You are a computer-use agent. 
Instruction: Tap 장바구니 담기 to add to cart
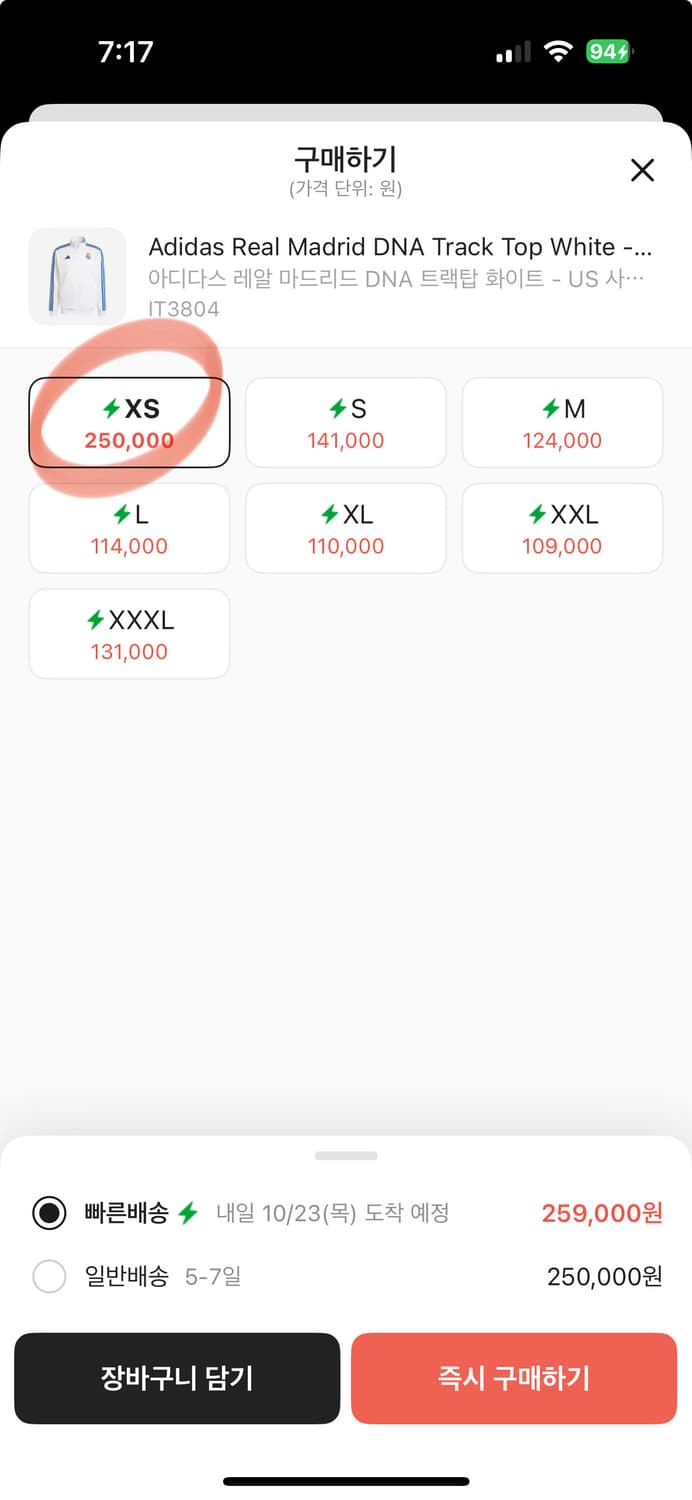(x=177, y=1378)
